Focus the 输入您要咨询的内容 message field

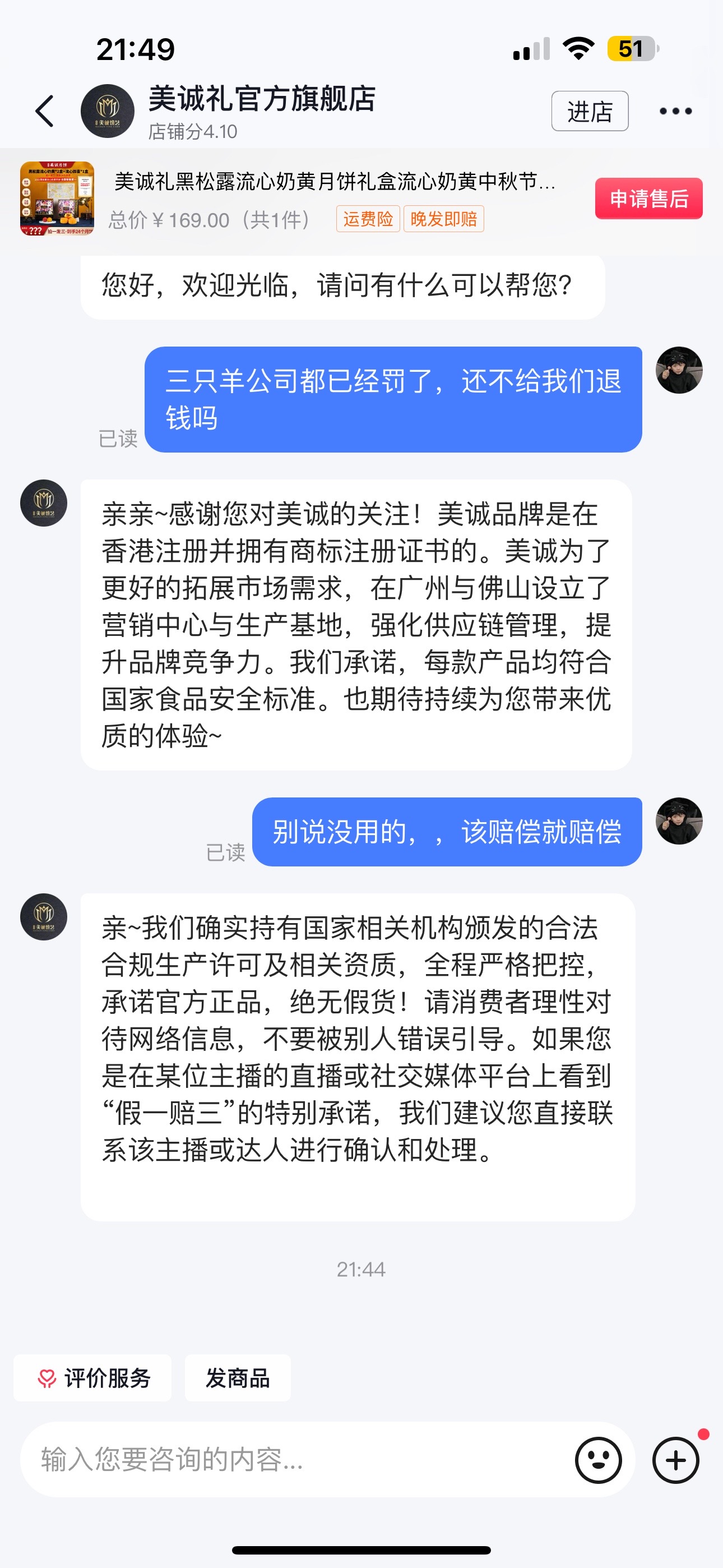[292, 1460]
